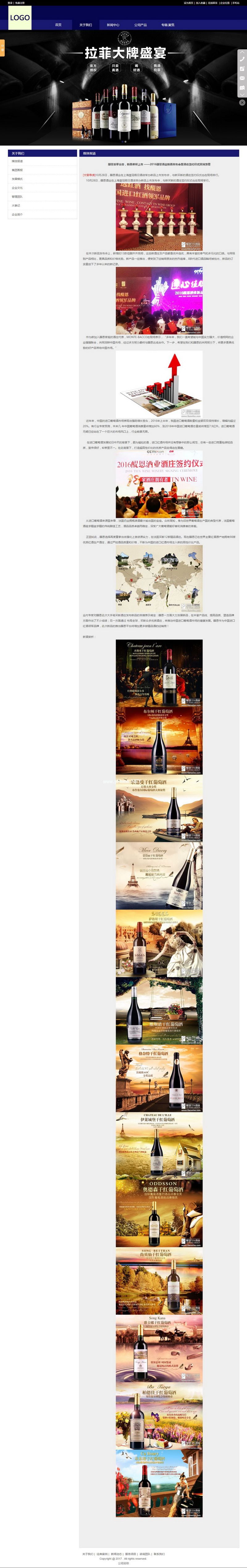Open the 专题集锦 nav item
247x1568 pixels.
[x=168, y=25]
